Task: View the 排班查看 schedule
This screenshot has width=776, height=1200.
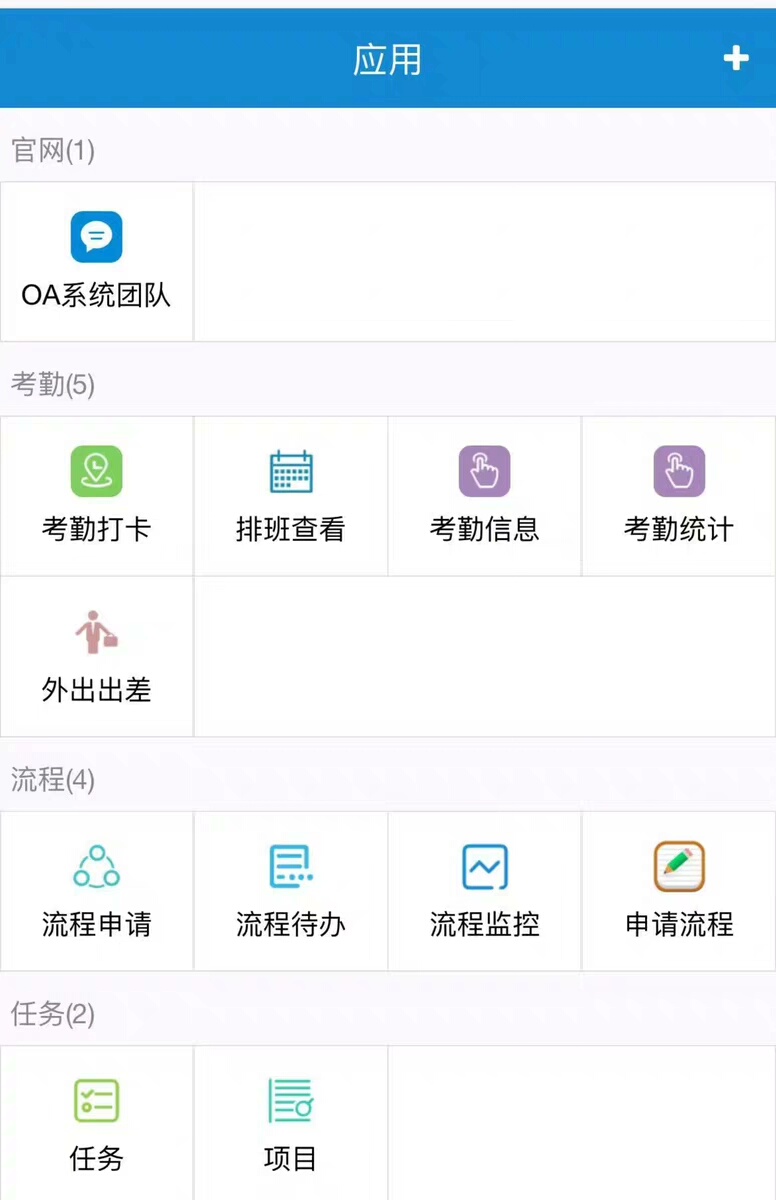Action: coord(291,495)
